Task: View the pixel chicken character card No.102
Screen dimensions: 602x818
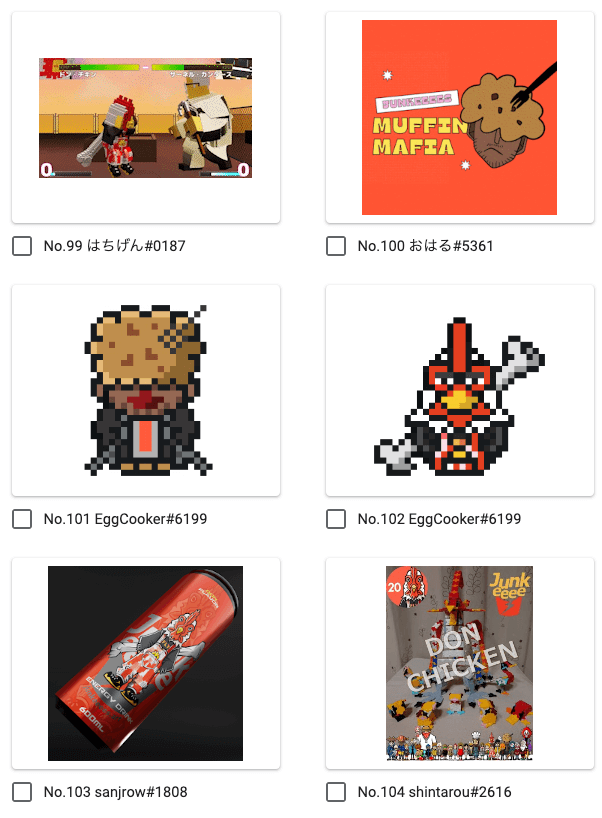Action: click(459, 390)
